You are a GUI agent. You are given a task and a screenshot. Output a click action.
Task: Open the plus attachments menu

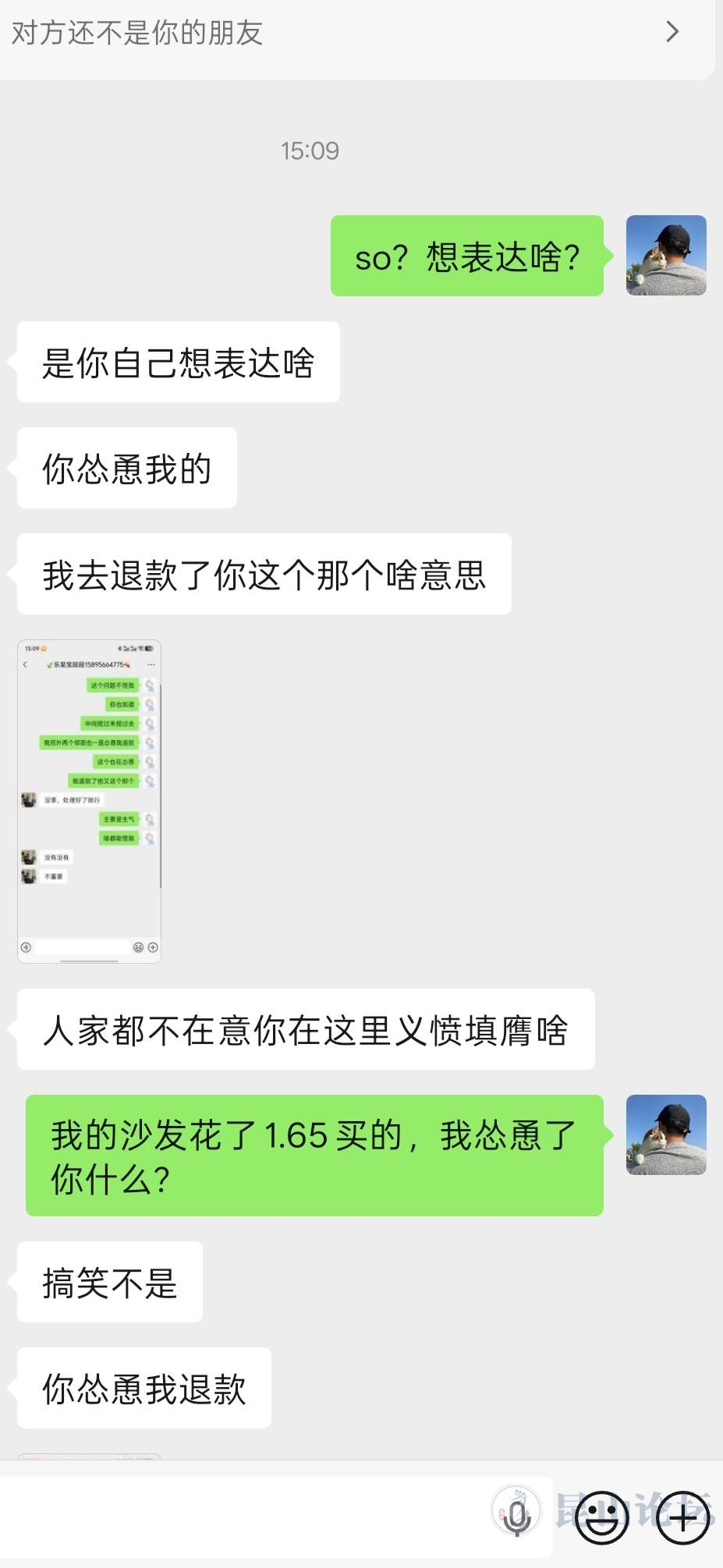[682, 1517]
